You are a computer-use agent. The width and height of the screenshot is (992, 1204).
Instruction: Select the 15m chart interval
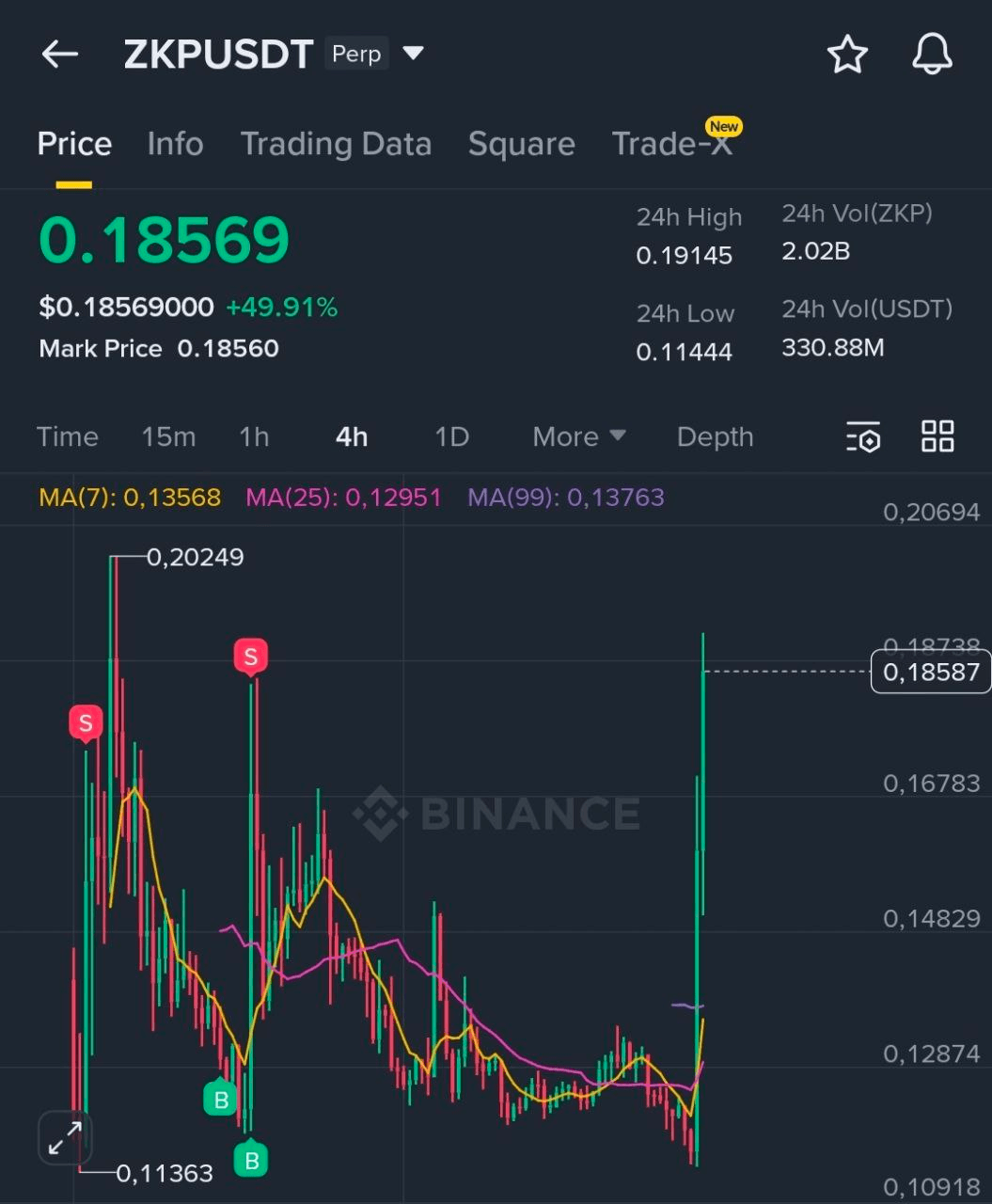(168, 436)
